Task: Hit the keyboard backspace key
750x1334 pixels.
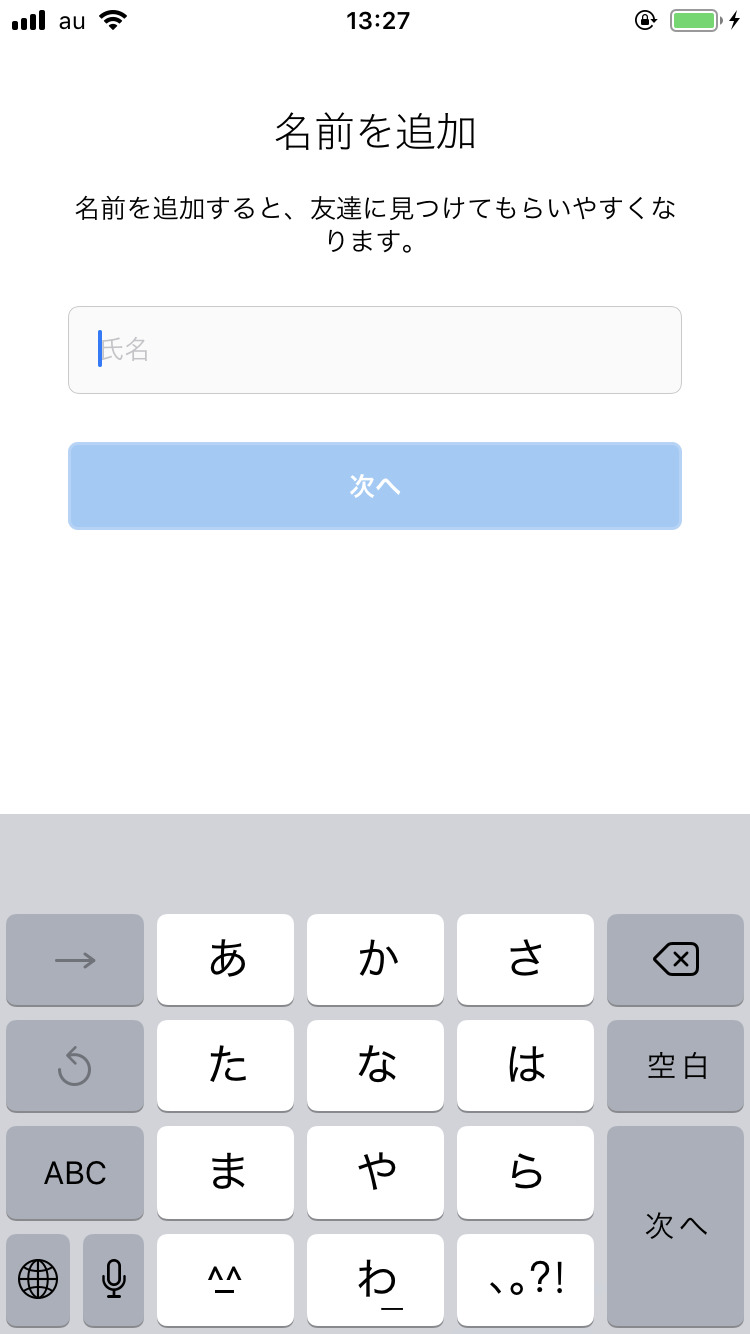Action: pos(676,960)
